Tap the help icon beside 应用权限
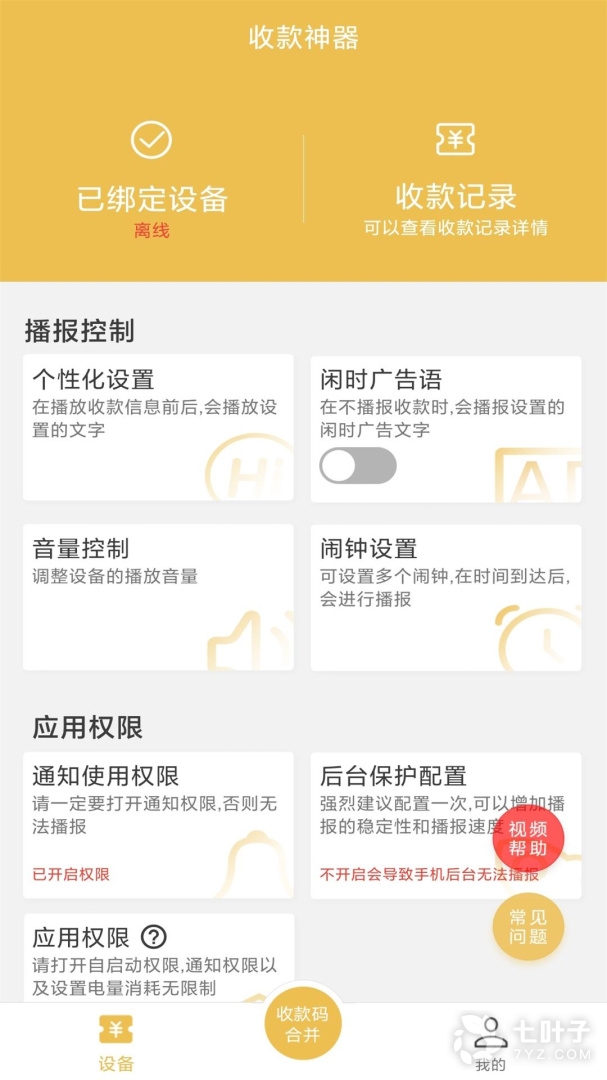 (x=153, y=937)
